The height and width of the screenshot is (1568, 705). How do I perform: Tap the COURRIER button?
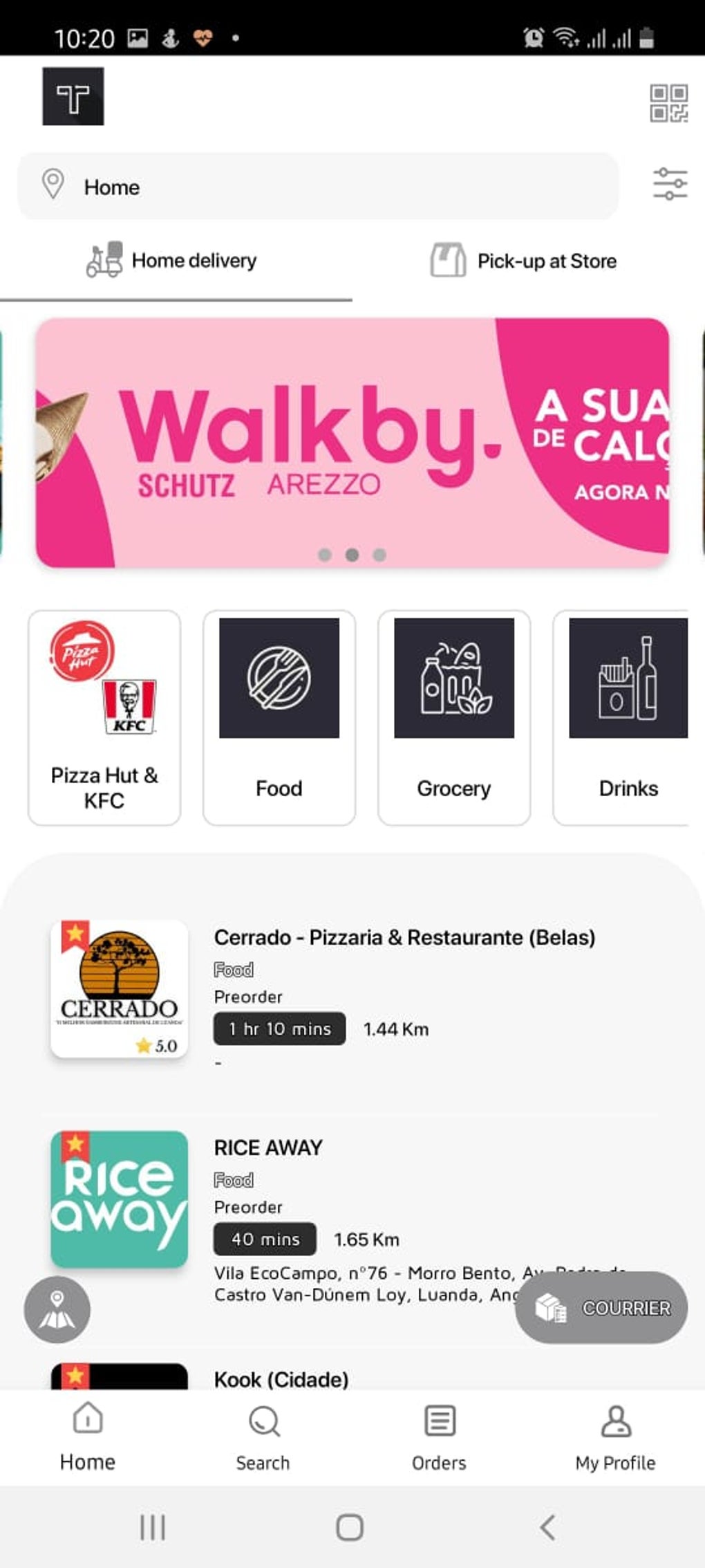coord(601,1308)
